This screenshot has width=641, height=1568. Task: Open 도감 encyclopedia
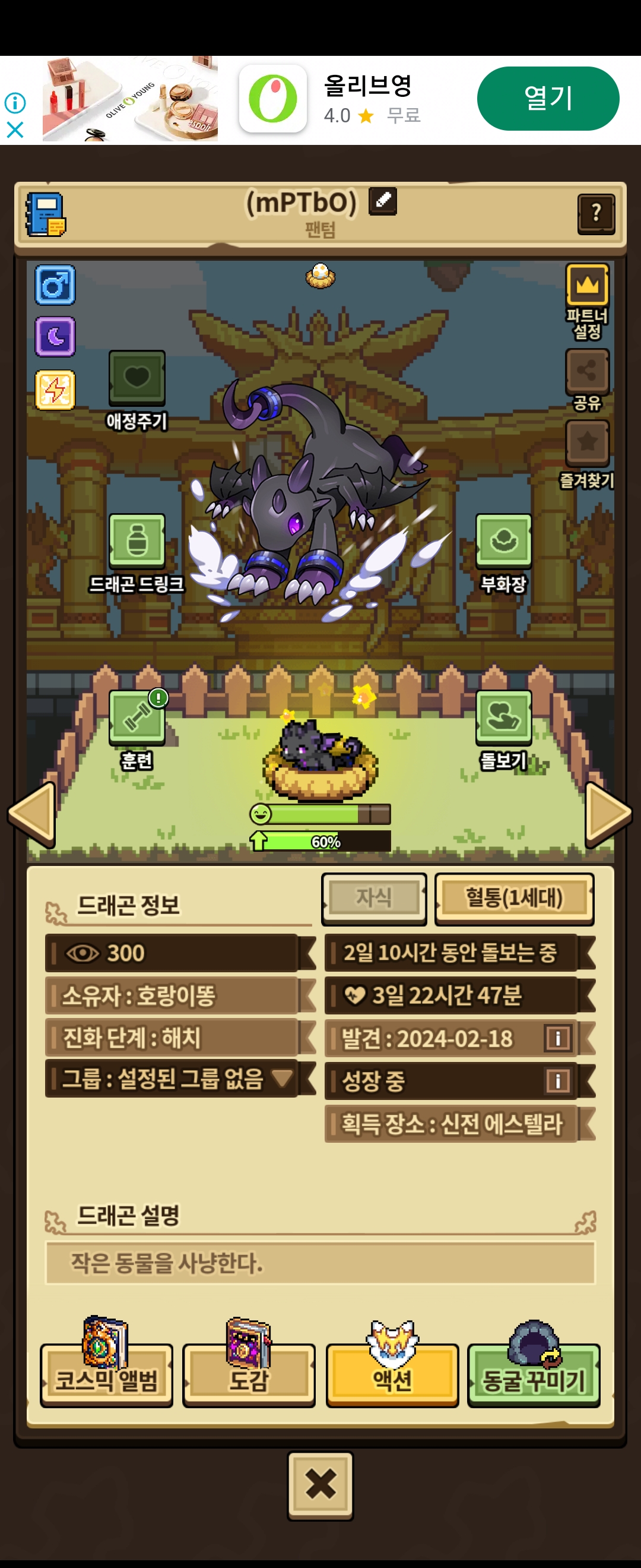pyautogui.click(x=248, y=1378)
